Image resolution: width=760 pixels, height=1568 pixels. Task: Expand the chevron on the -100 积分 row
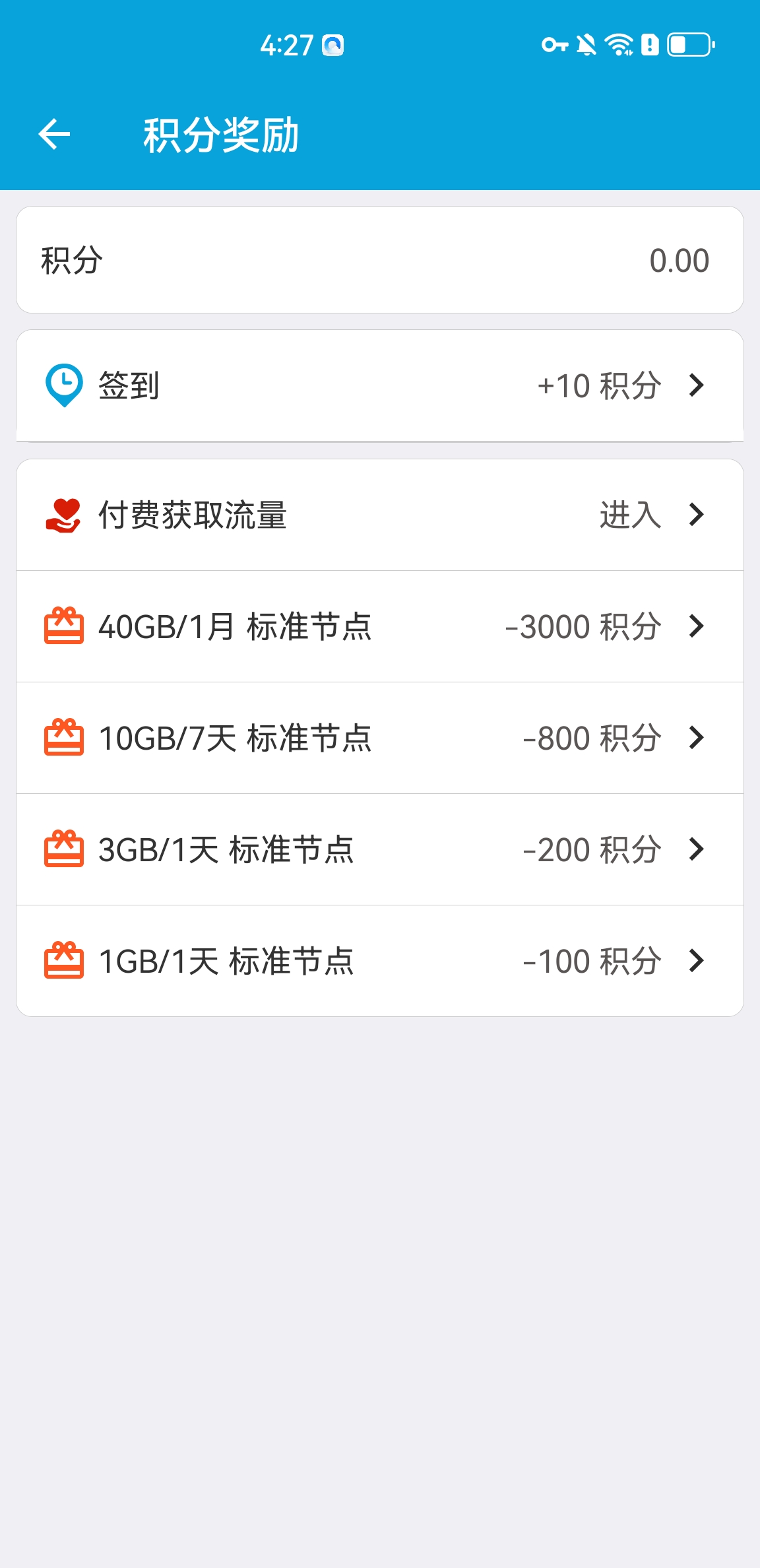click(x=697, y=961)
